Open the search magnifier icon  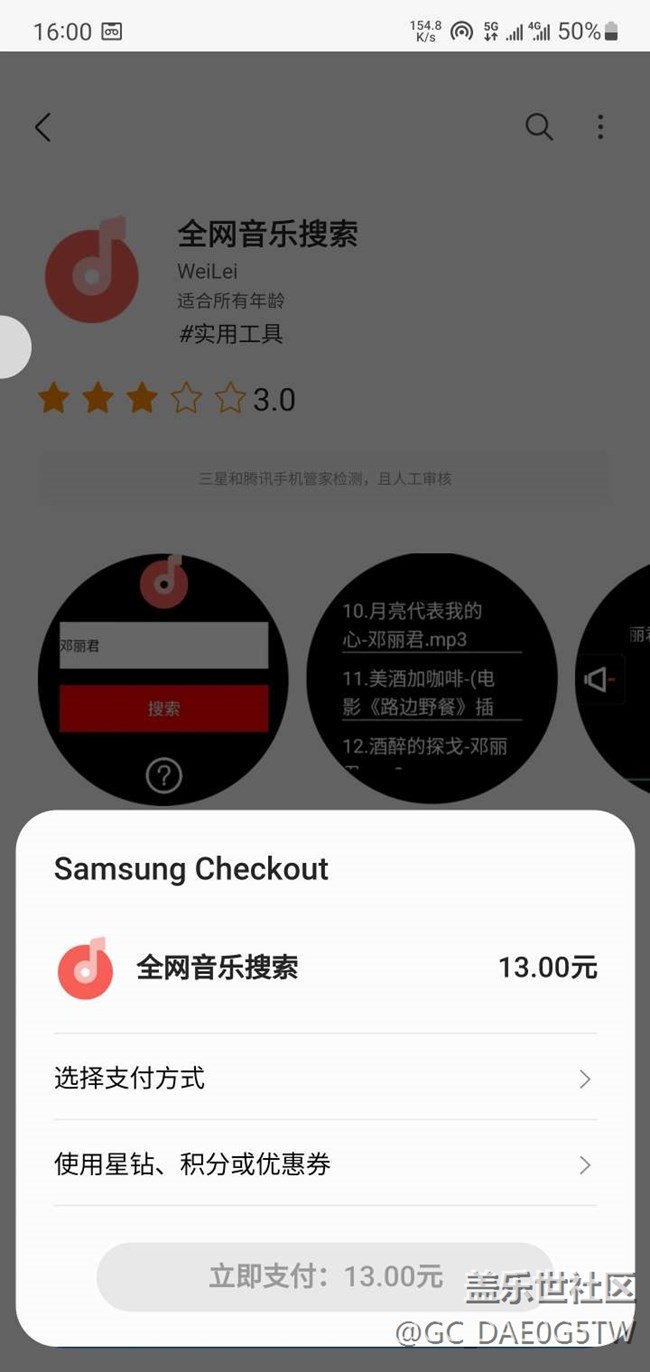point(539,127)
